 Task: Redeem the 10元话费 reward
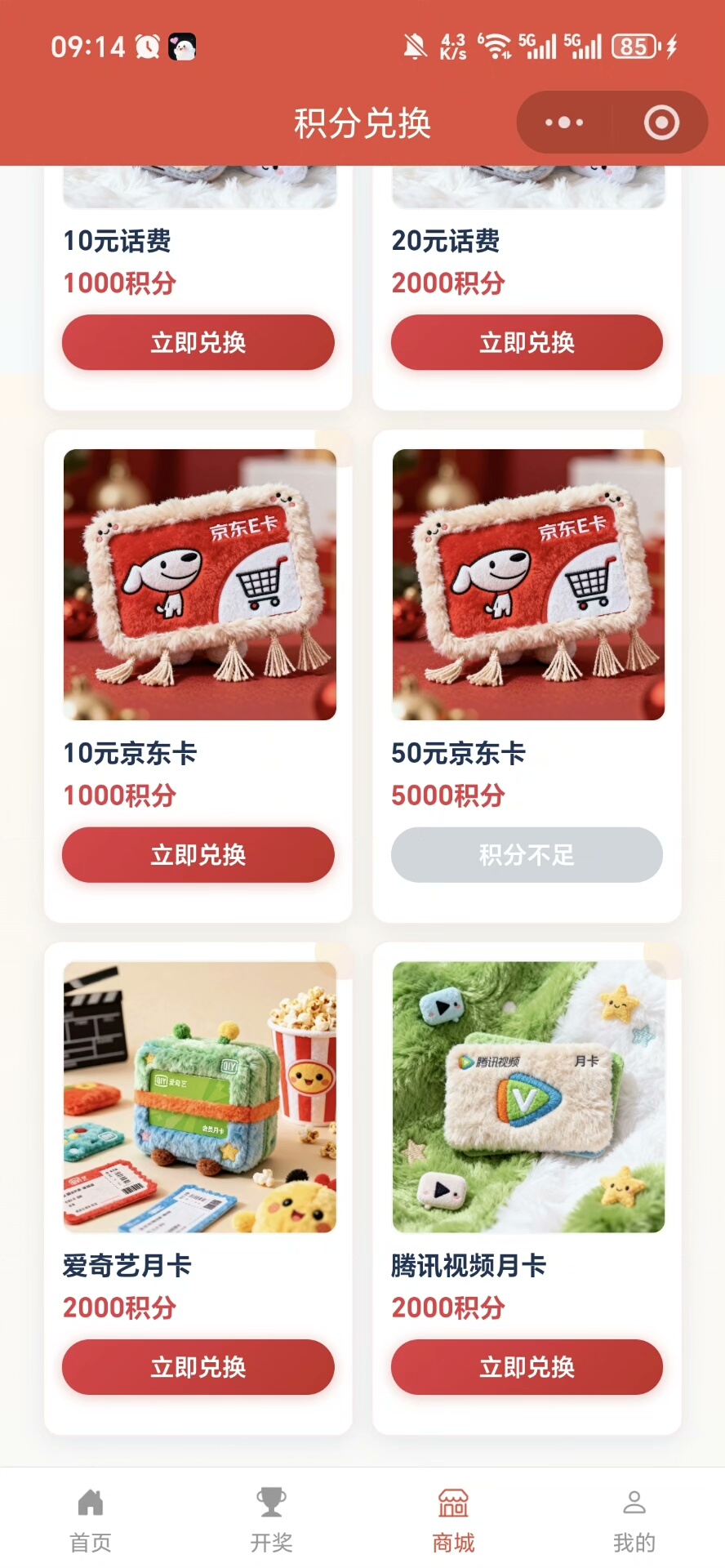pos(198,342)
